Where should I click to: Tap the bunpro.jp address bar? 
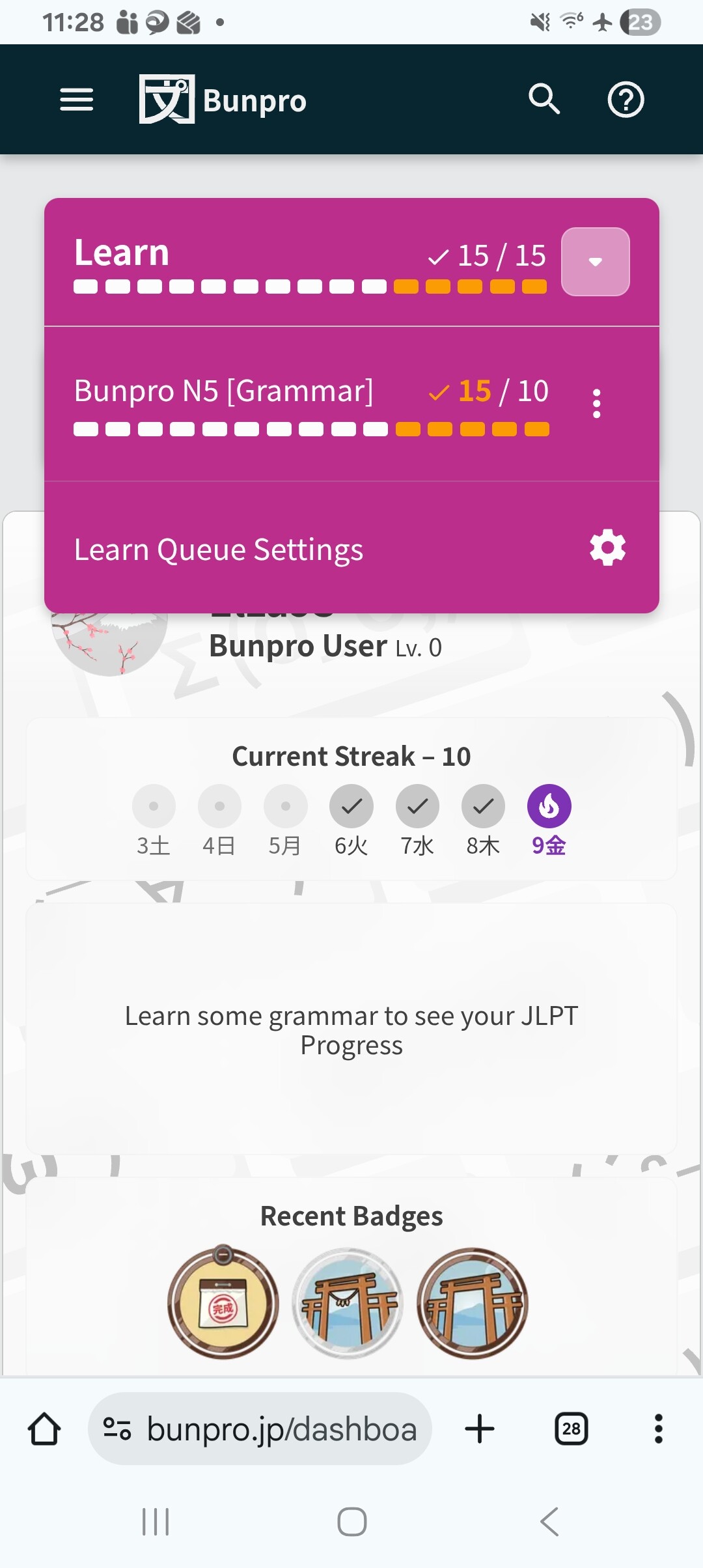coord(260,1429)
